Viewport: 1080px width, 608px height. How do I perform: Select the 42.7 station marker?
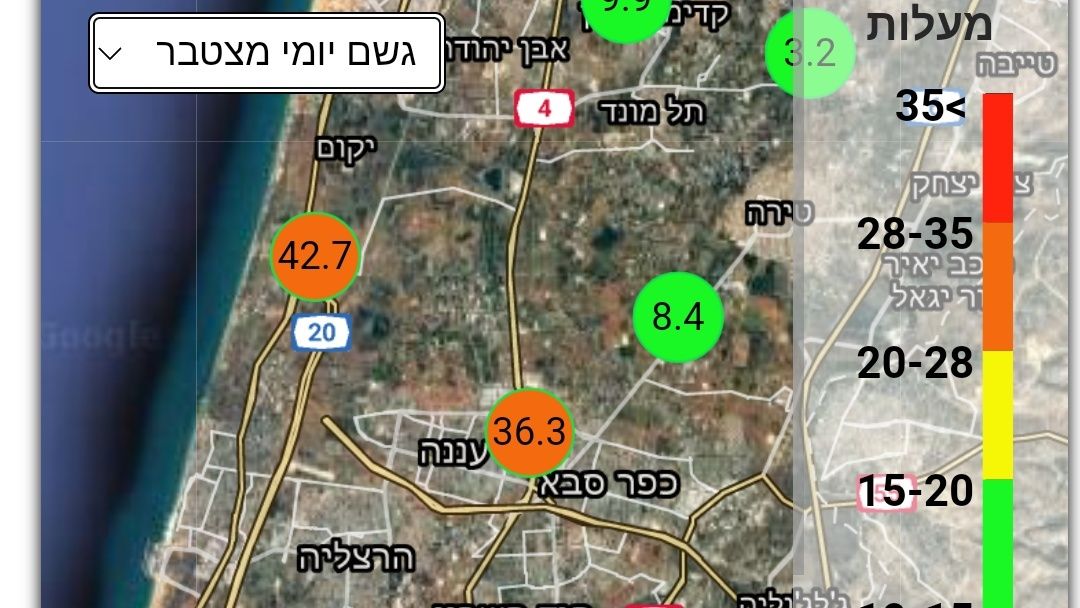(316, 256)
